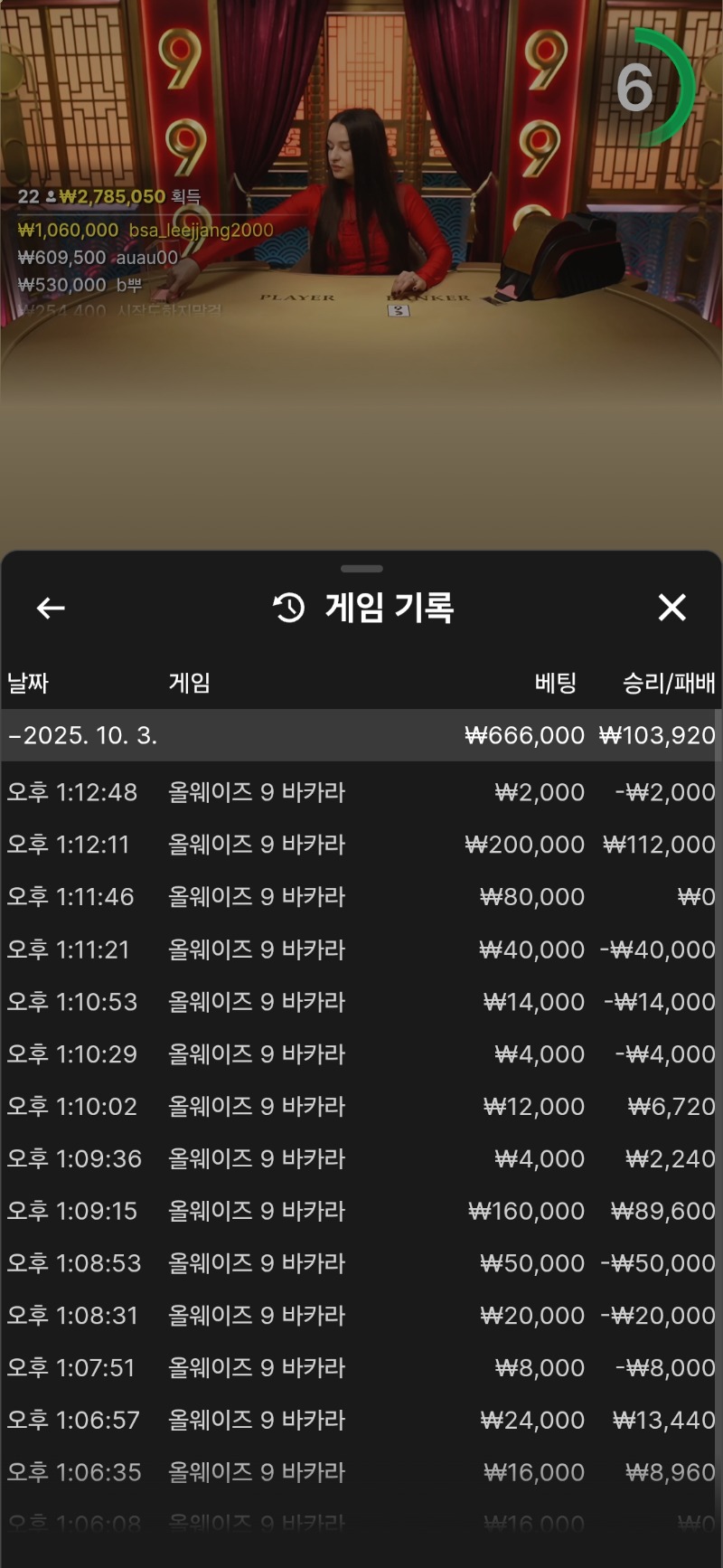Screen dimensions: 723x1568
Task: Open the 오후 1:06:57 game record
Action: (360, 1421)
